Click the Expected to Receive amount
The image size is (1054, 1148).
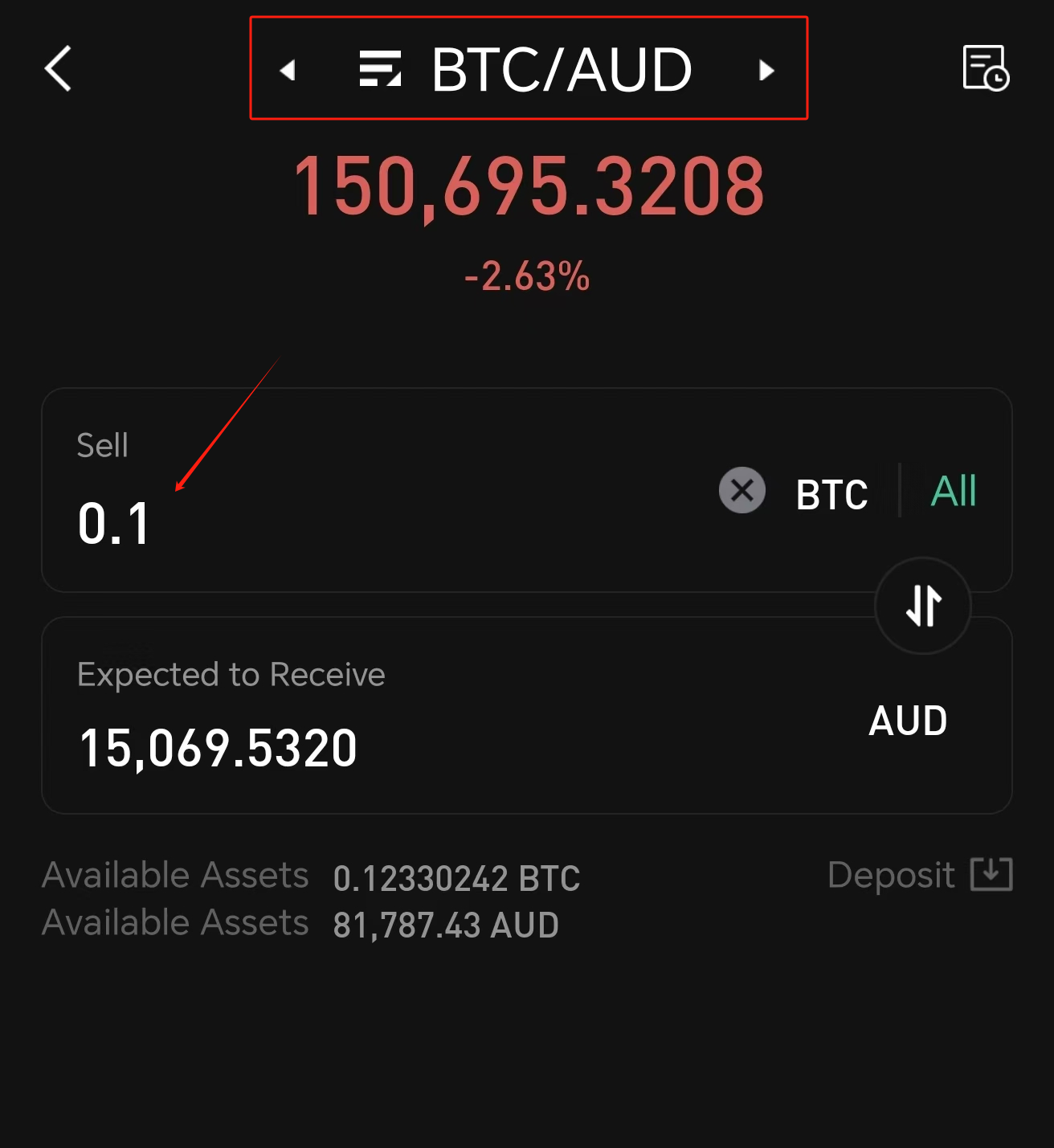point(217,746)
